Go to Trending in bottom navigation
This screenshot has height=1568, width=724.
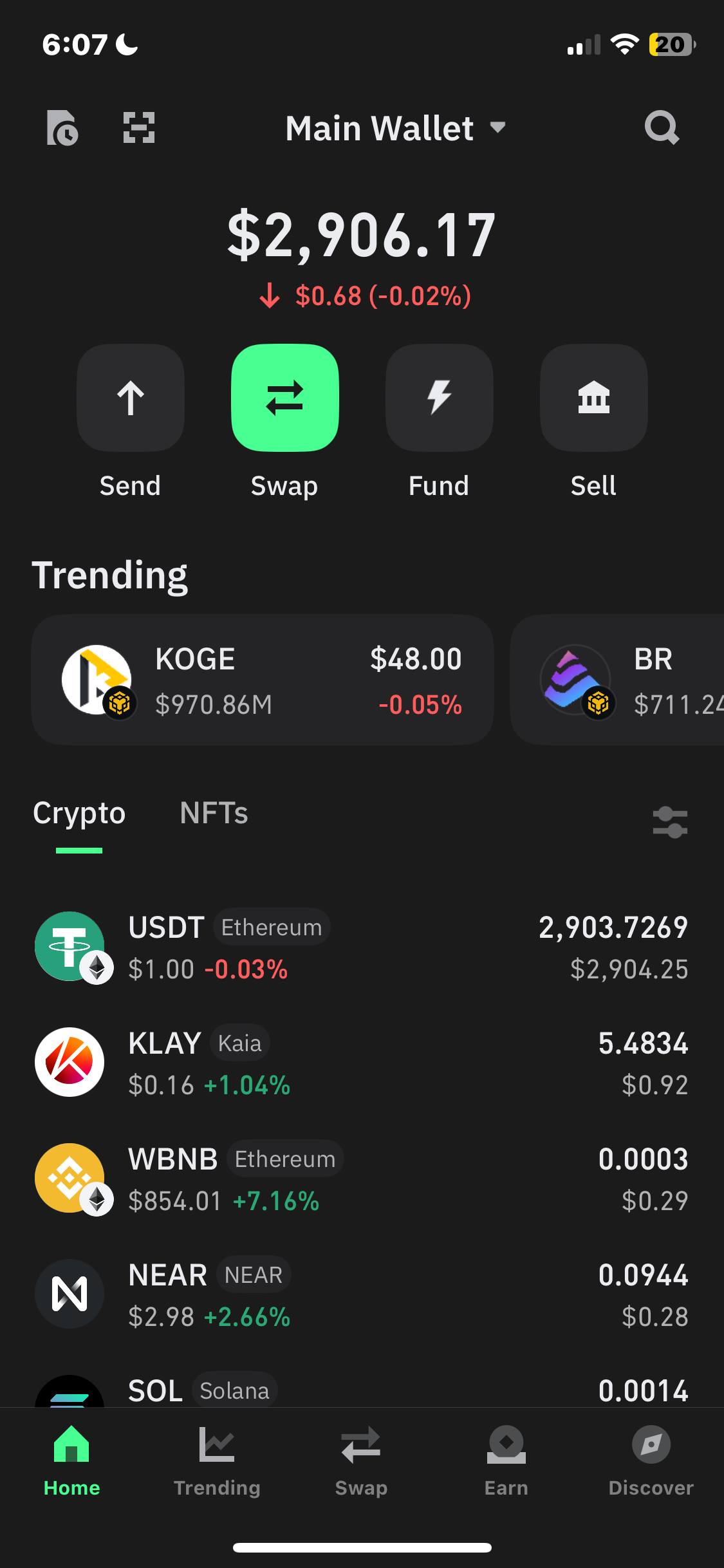217,1461
